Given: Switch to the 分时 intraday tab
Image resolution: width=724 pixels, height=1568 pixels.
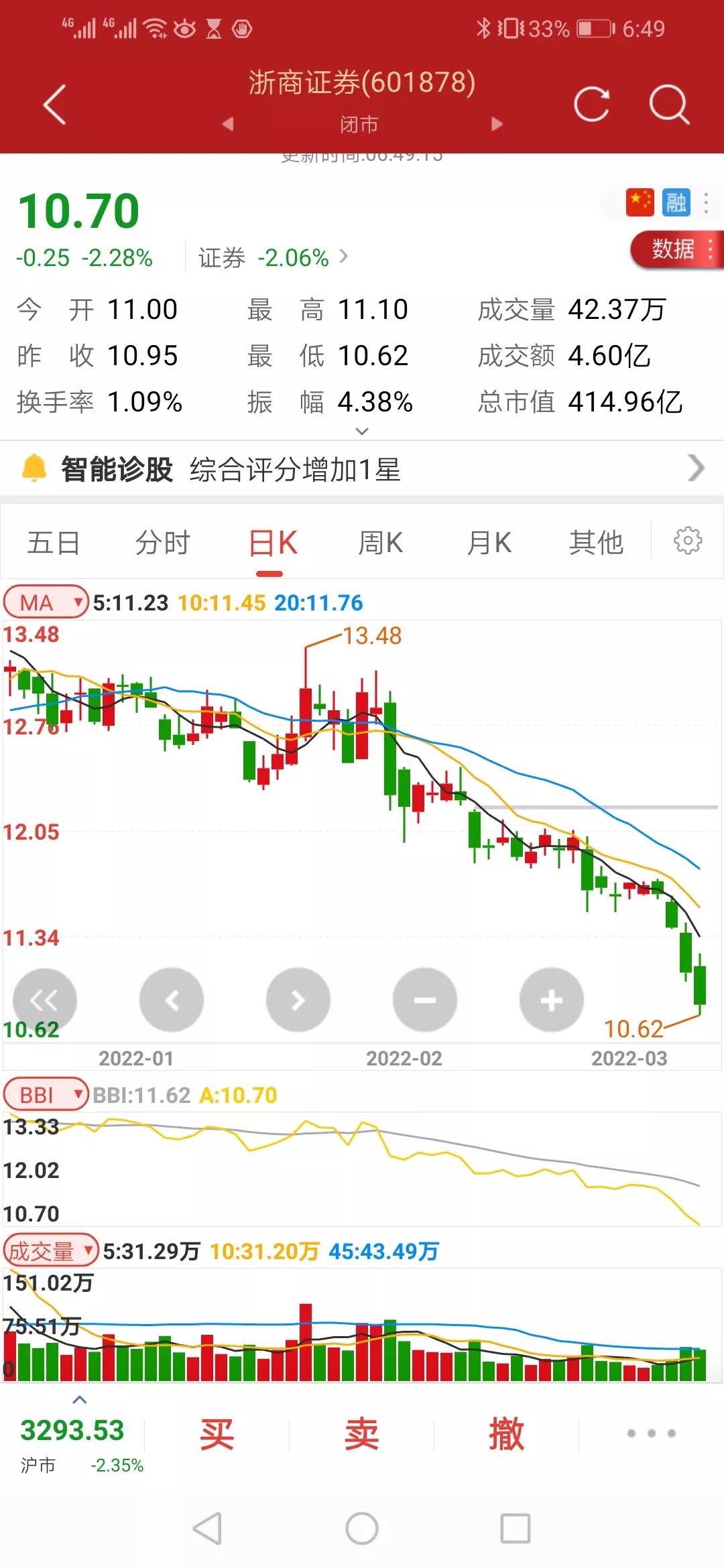Looking at the screenshot, I should pyautogui.click(x=163, y=543).
